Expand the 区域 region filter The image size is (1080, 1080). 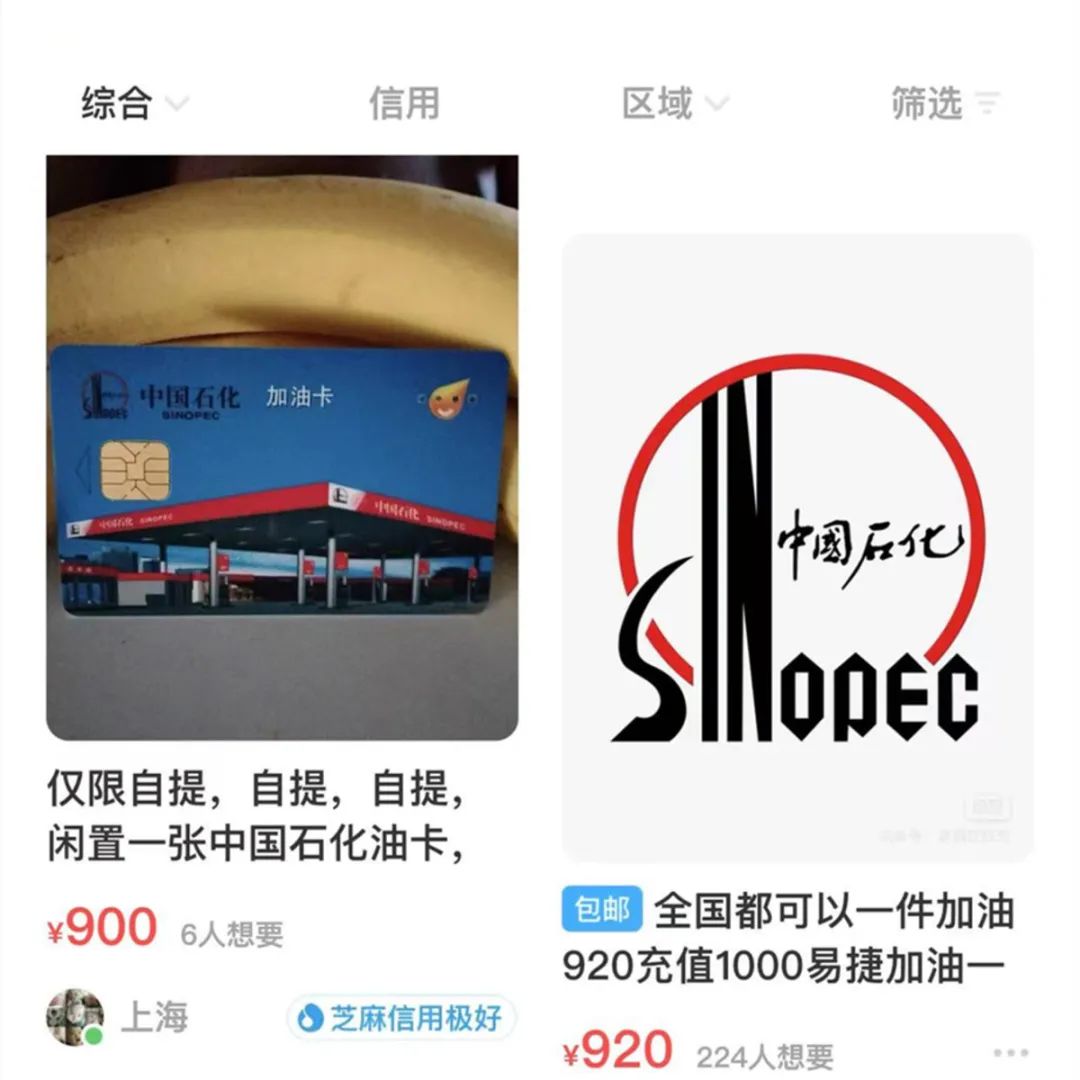coord(675,103)
